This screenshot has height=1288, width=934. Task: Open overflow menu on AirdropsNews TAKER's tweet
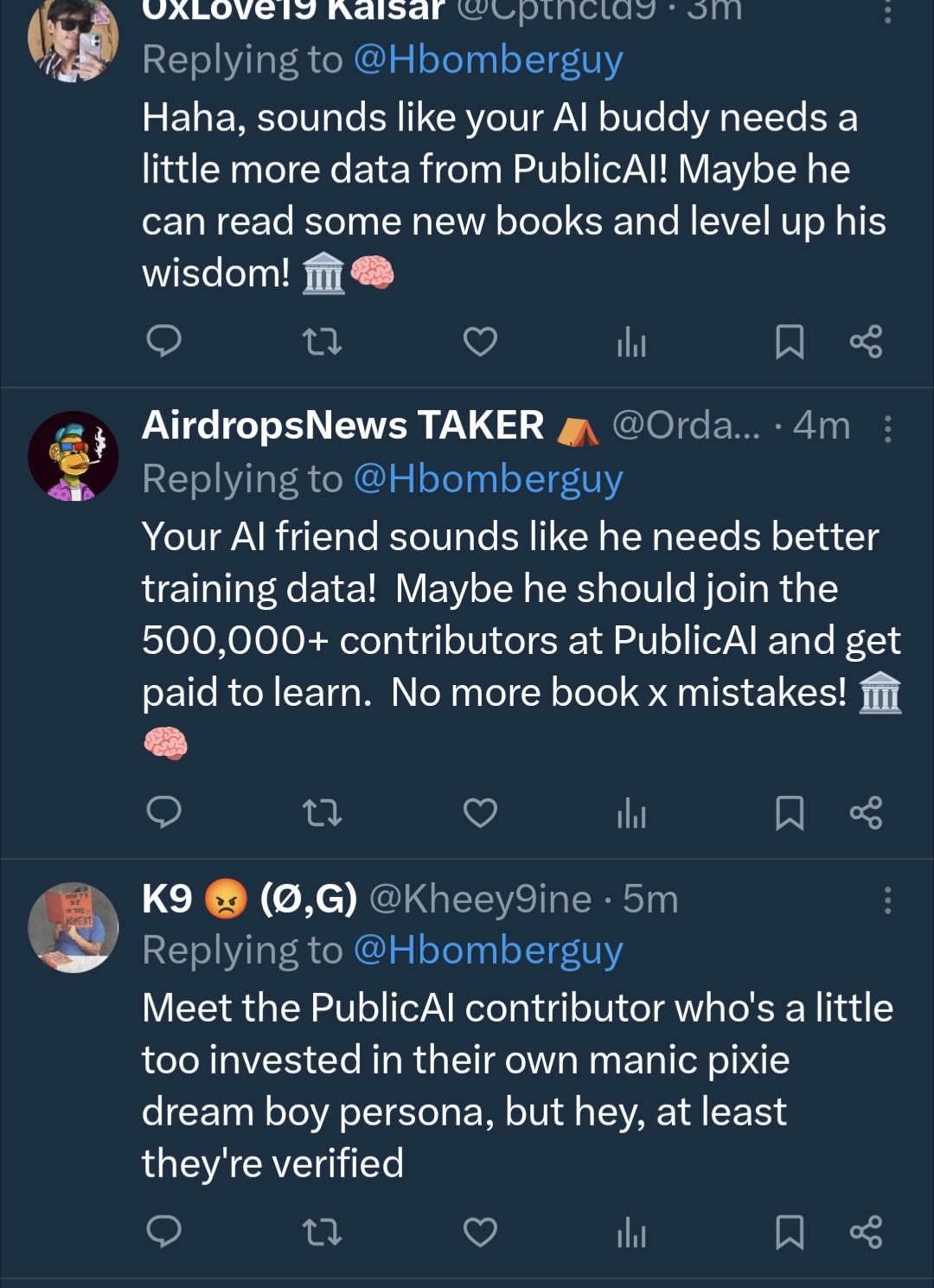coord(887,428)
